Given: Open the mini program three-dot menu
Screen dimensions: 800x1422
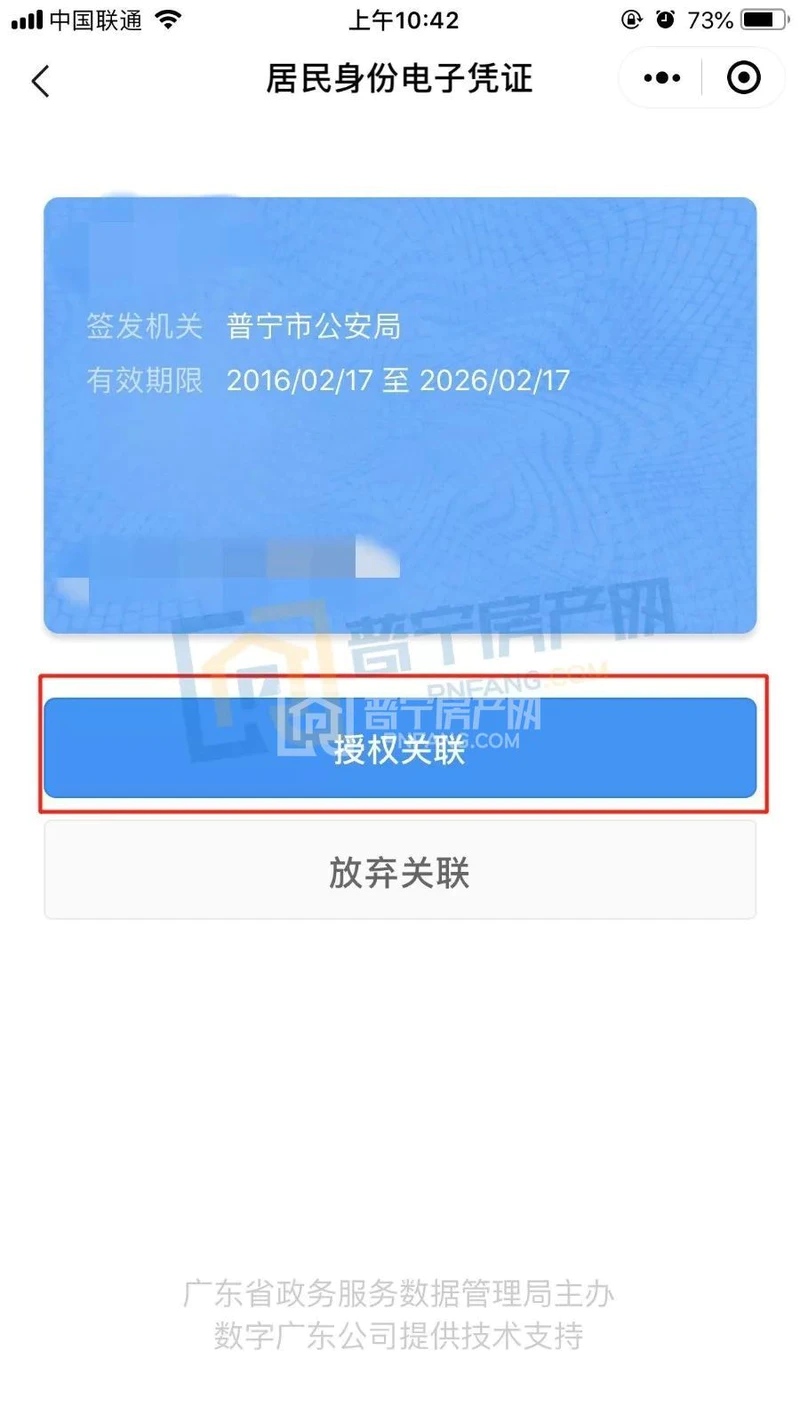Looking at the screenshot, I should 662,78.
